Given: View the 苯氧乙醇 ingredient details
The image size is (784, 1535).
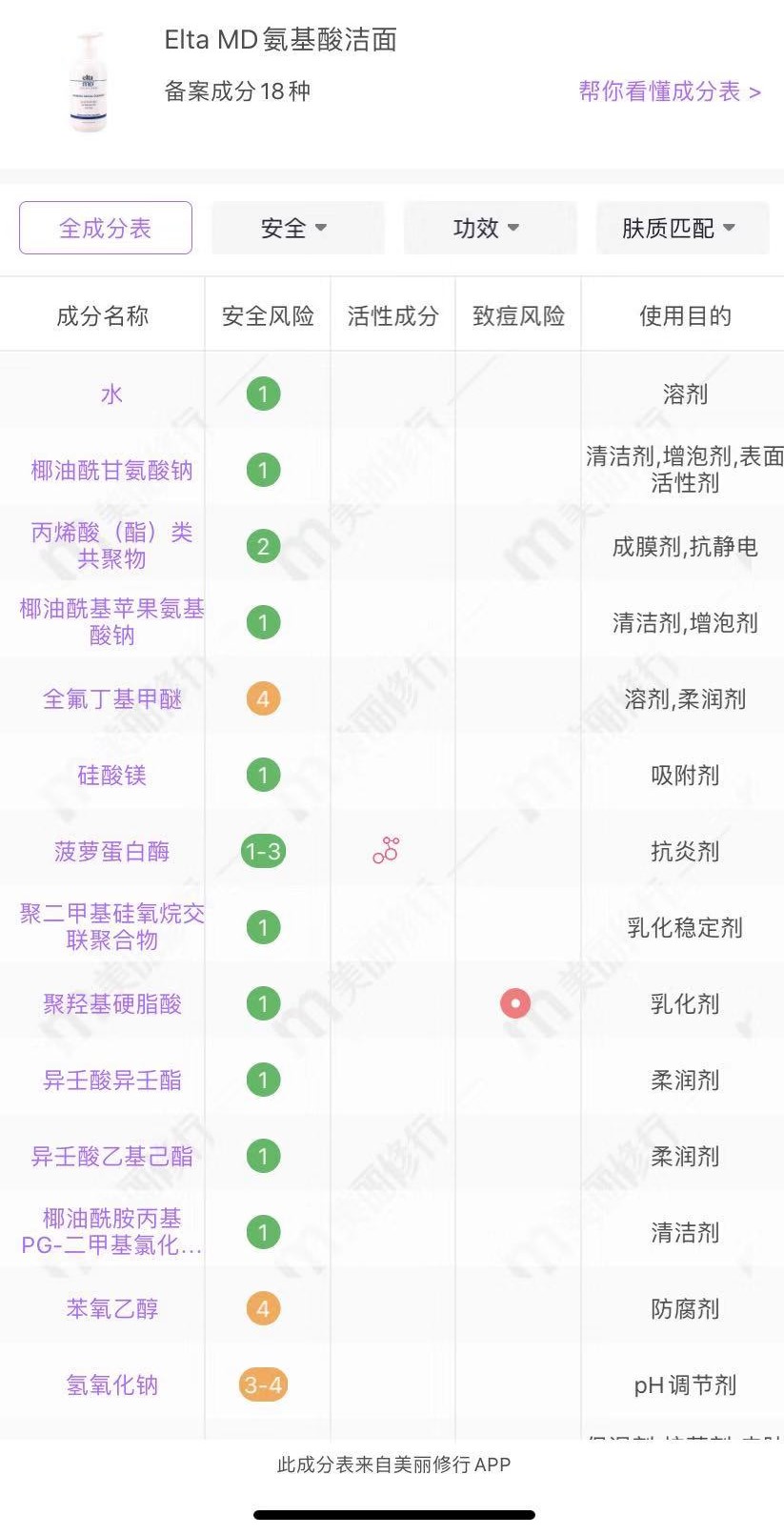Looking at the screenshot, I should pos(111,1309).
